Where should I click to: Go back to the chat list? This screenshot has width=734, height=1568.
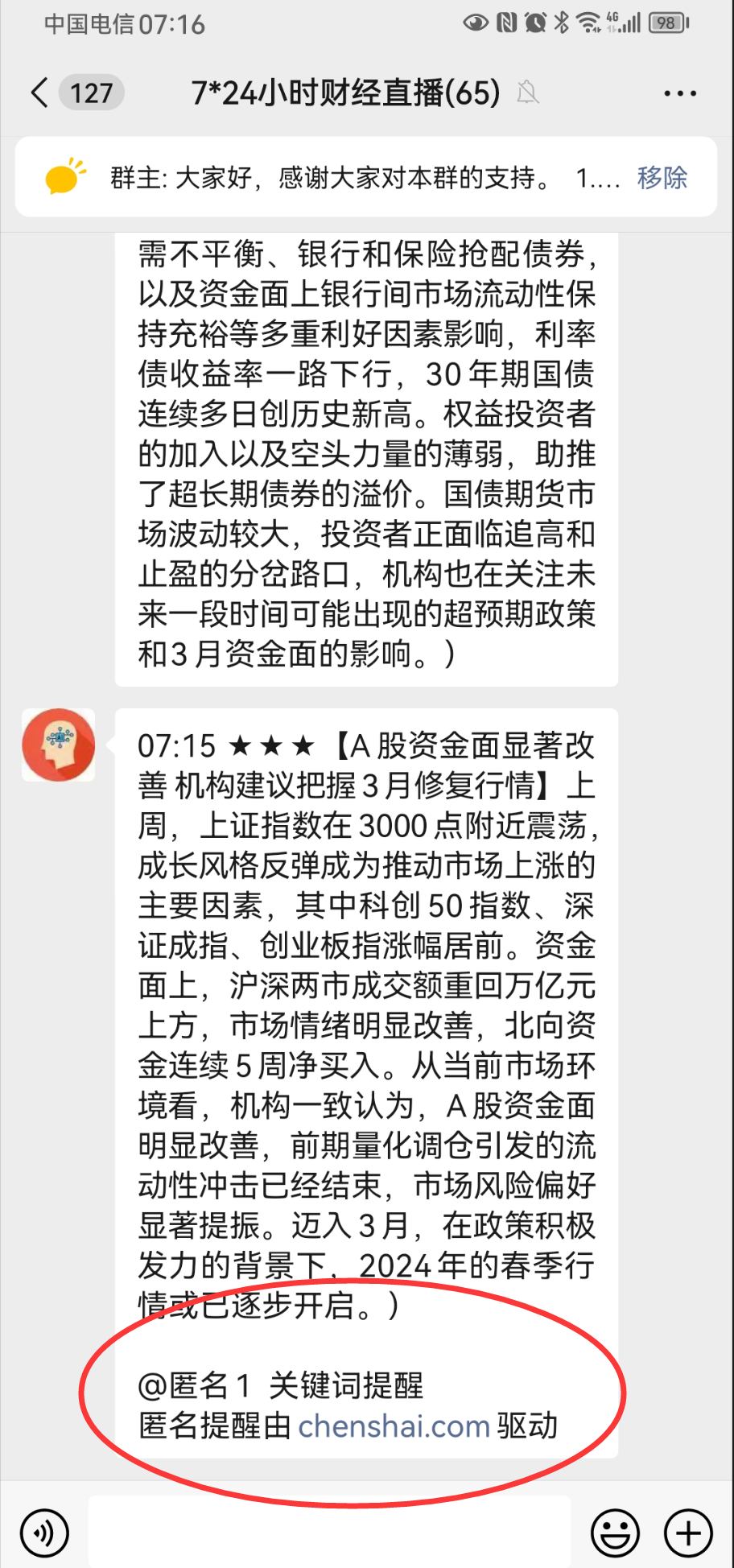(40, 93)
